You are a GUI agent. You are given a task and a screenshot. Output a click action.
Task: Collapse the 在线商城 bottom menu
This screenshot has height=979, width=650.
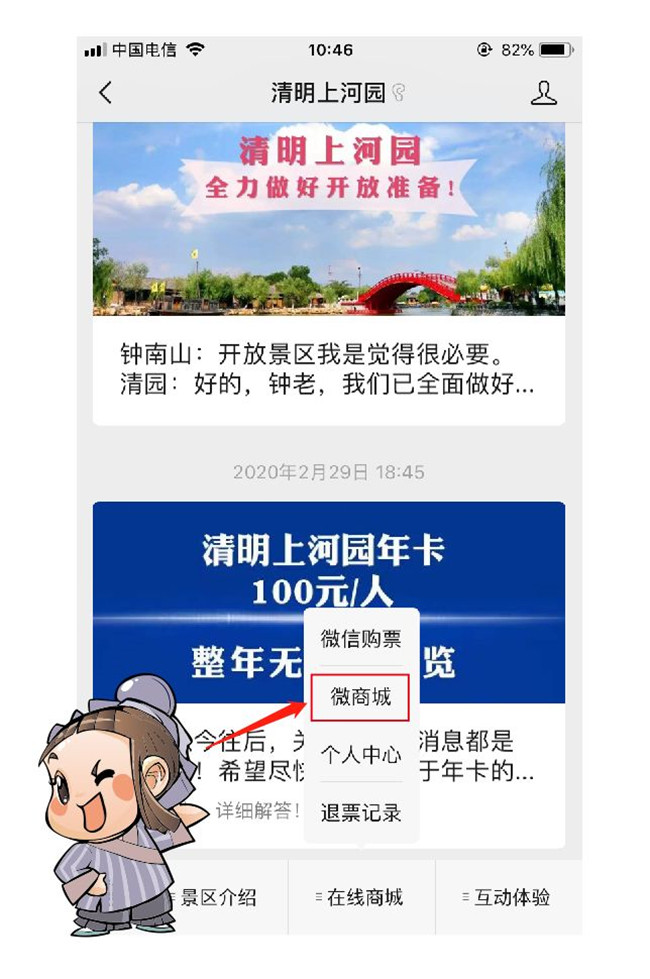(x=361, y=897)
